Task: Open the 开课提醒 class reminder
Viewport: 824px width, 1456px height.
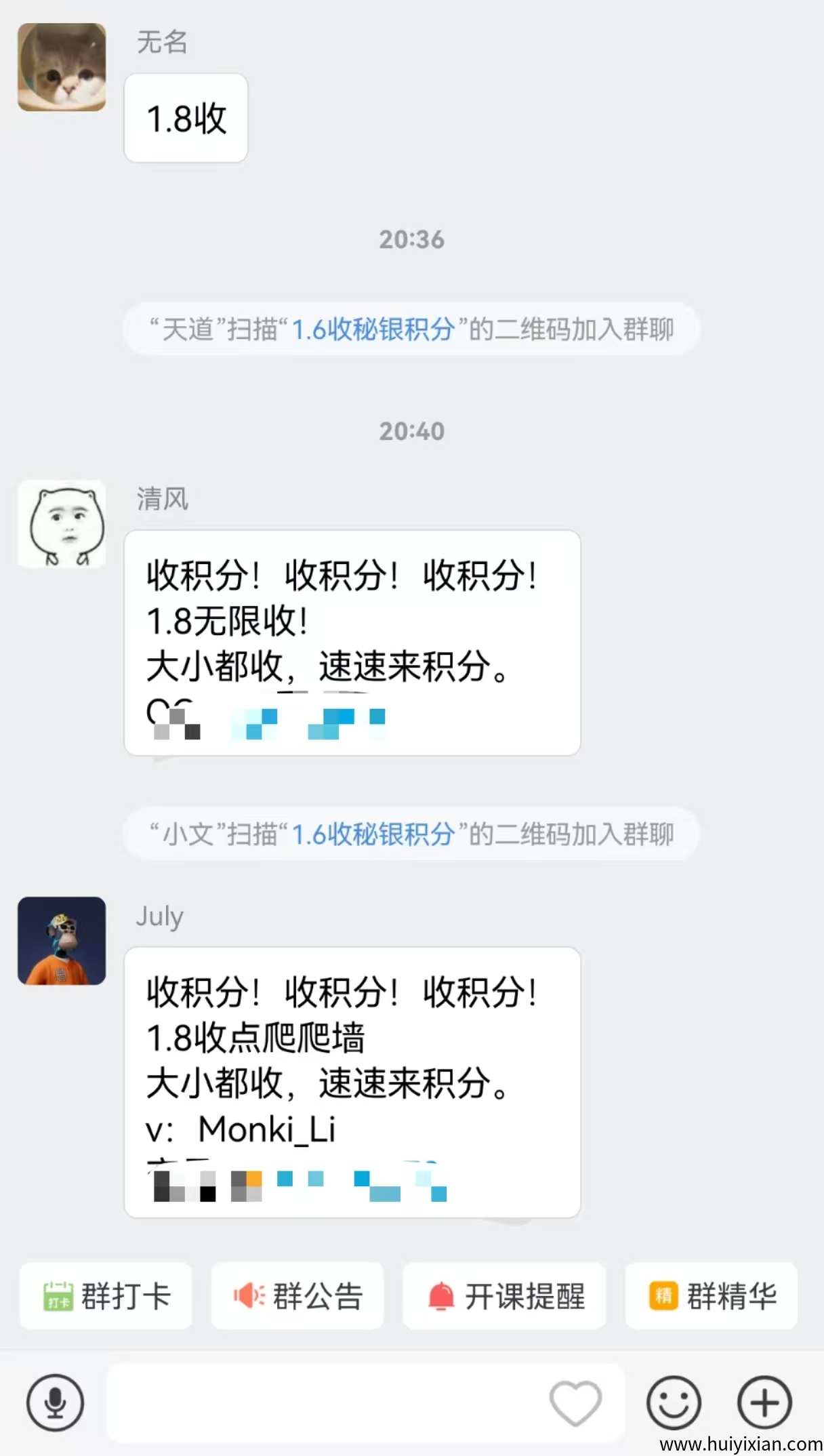Action: tap(505, 1296)
